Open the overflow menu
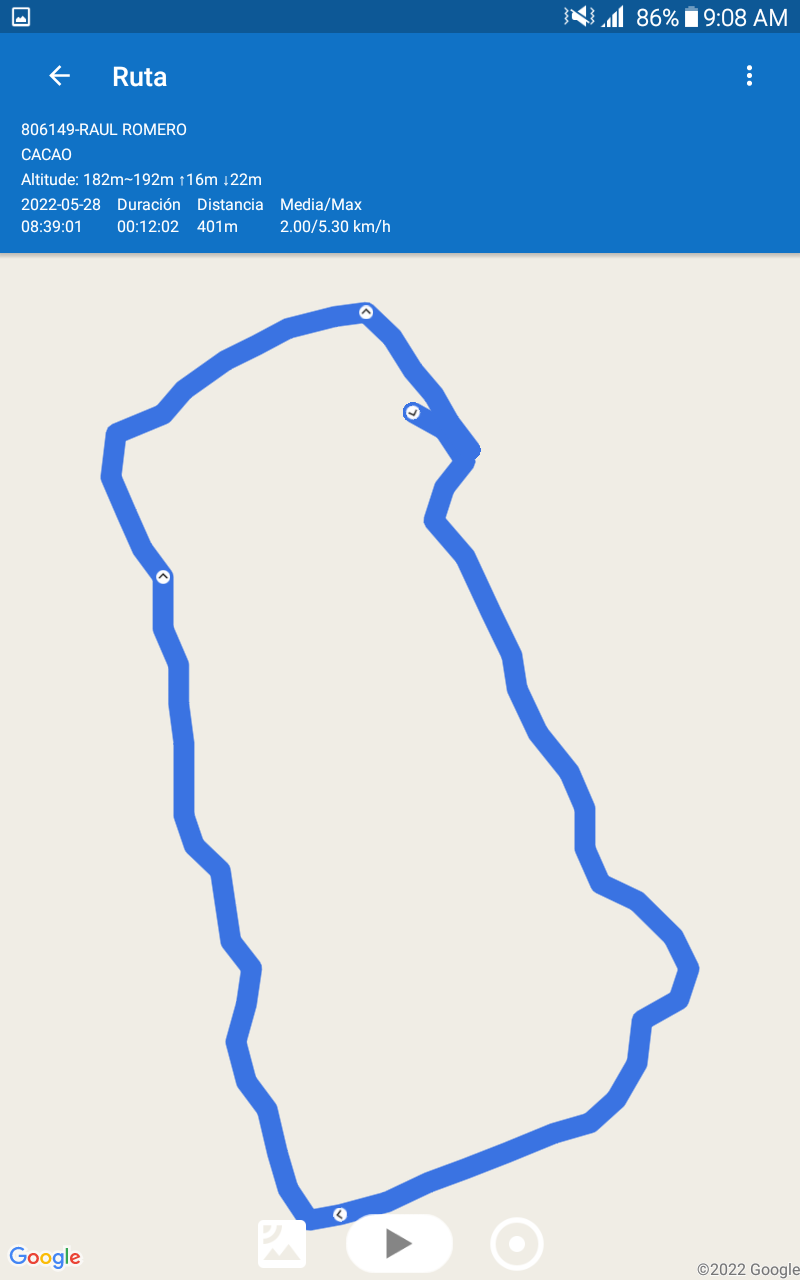Screen dimensions: 800x1280 749,76
